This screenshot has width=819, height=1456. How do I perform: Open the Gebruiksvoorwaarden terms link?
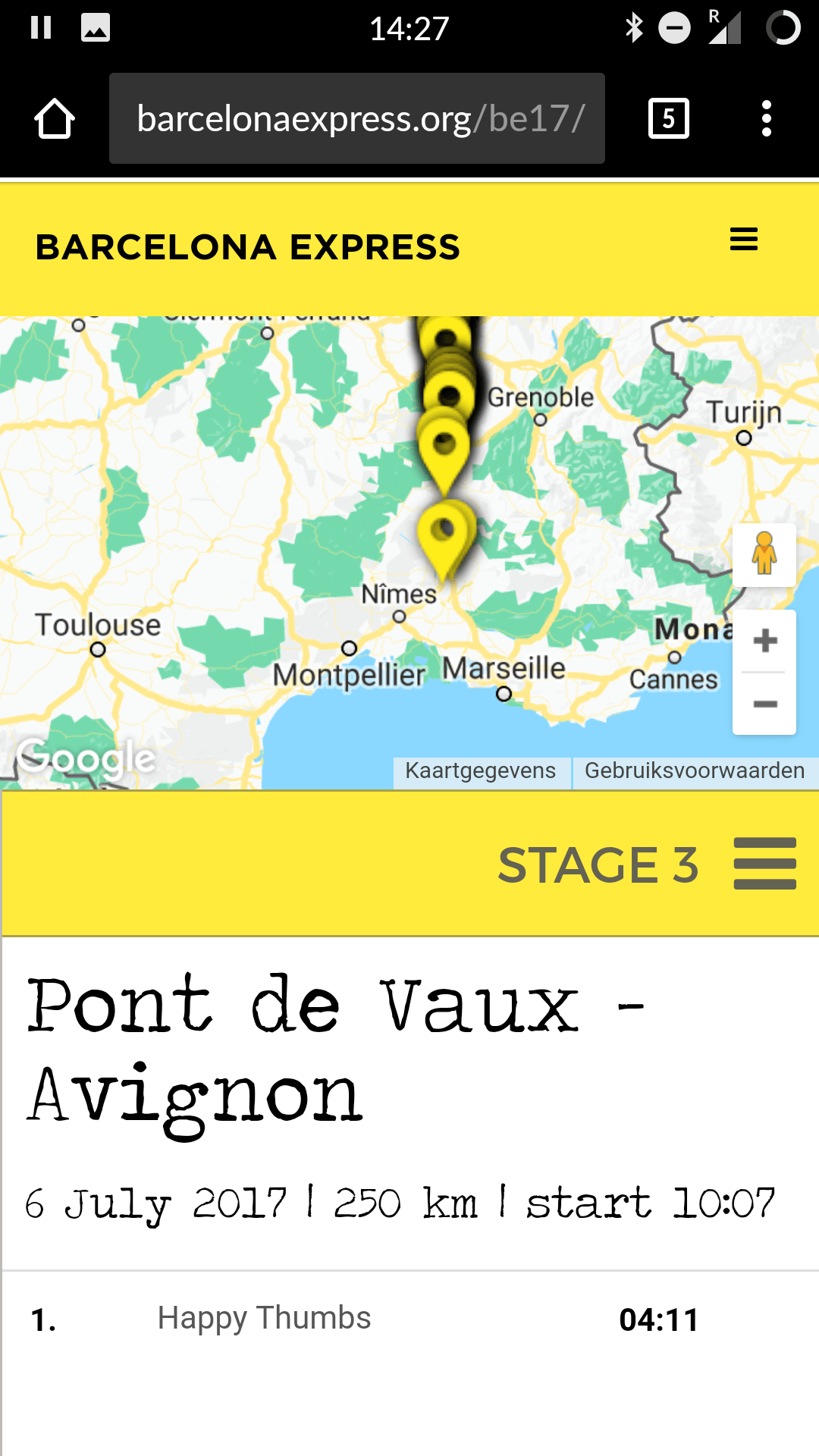point(694,771)
